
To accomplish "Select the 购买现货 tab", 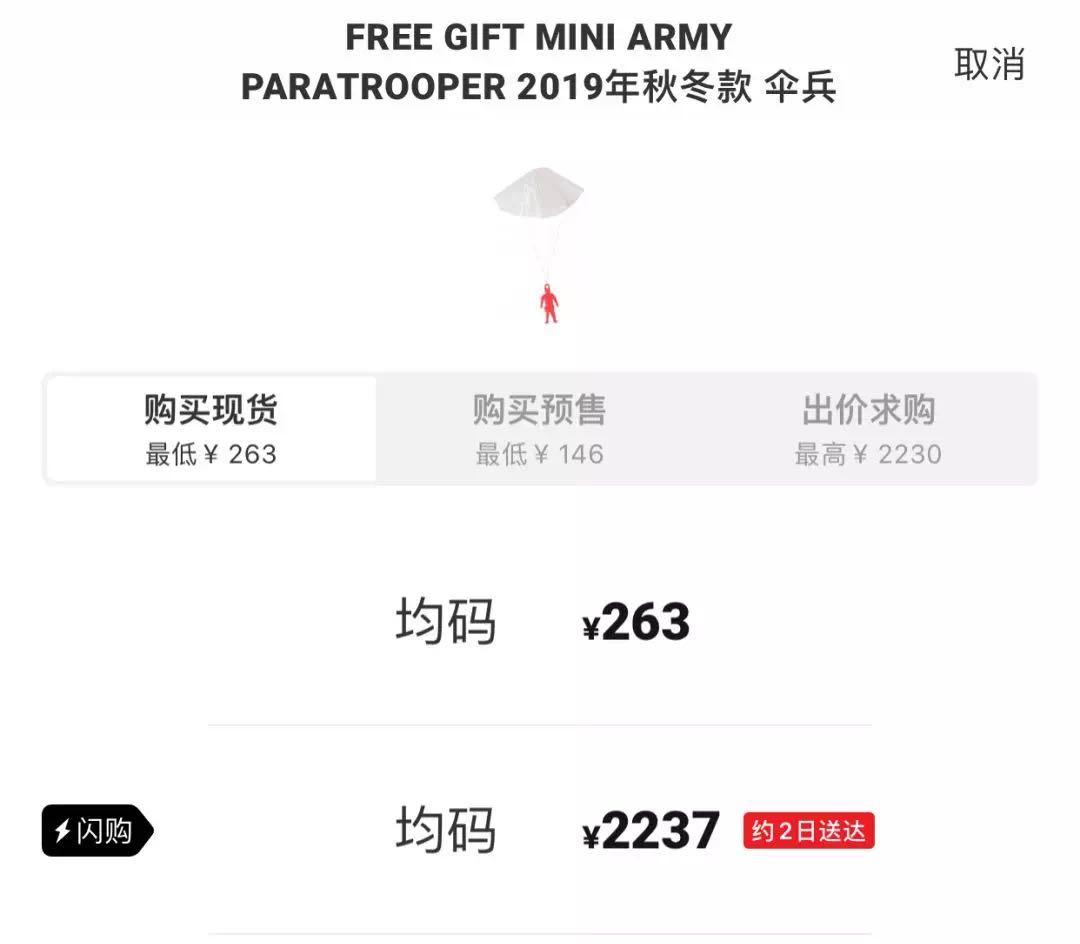I will [x=211, y=429].
